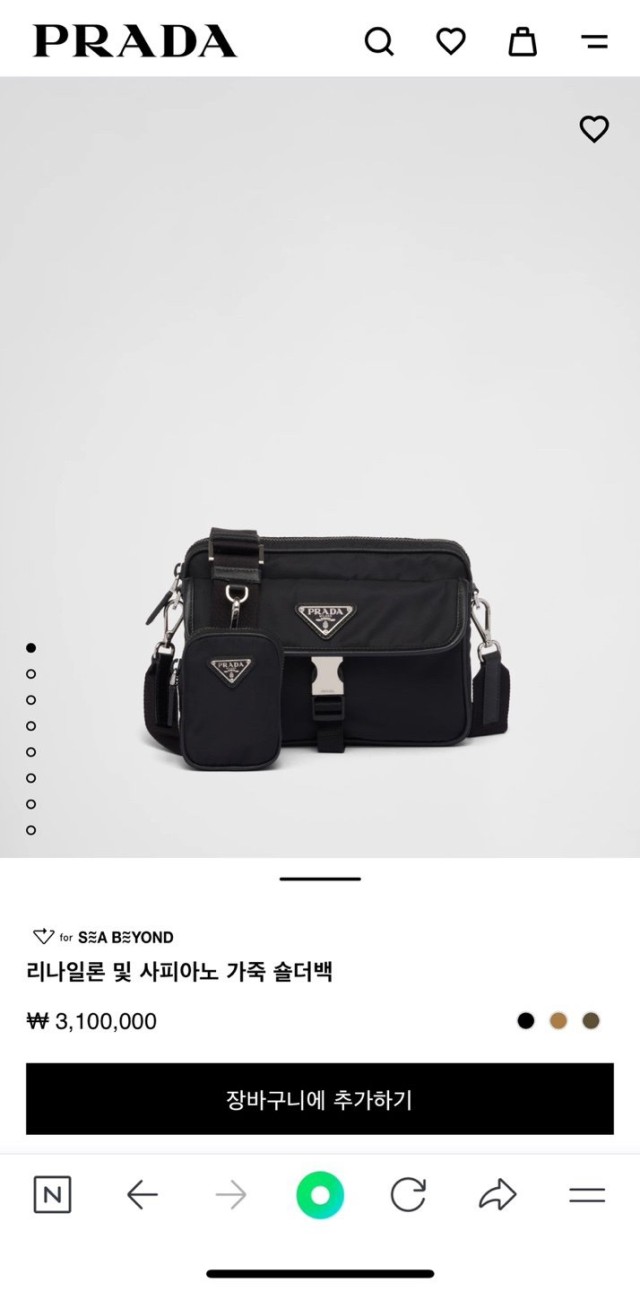This screenshot has width=640, height=1291.
Task: Open the shopping bag
Action: 522,41
